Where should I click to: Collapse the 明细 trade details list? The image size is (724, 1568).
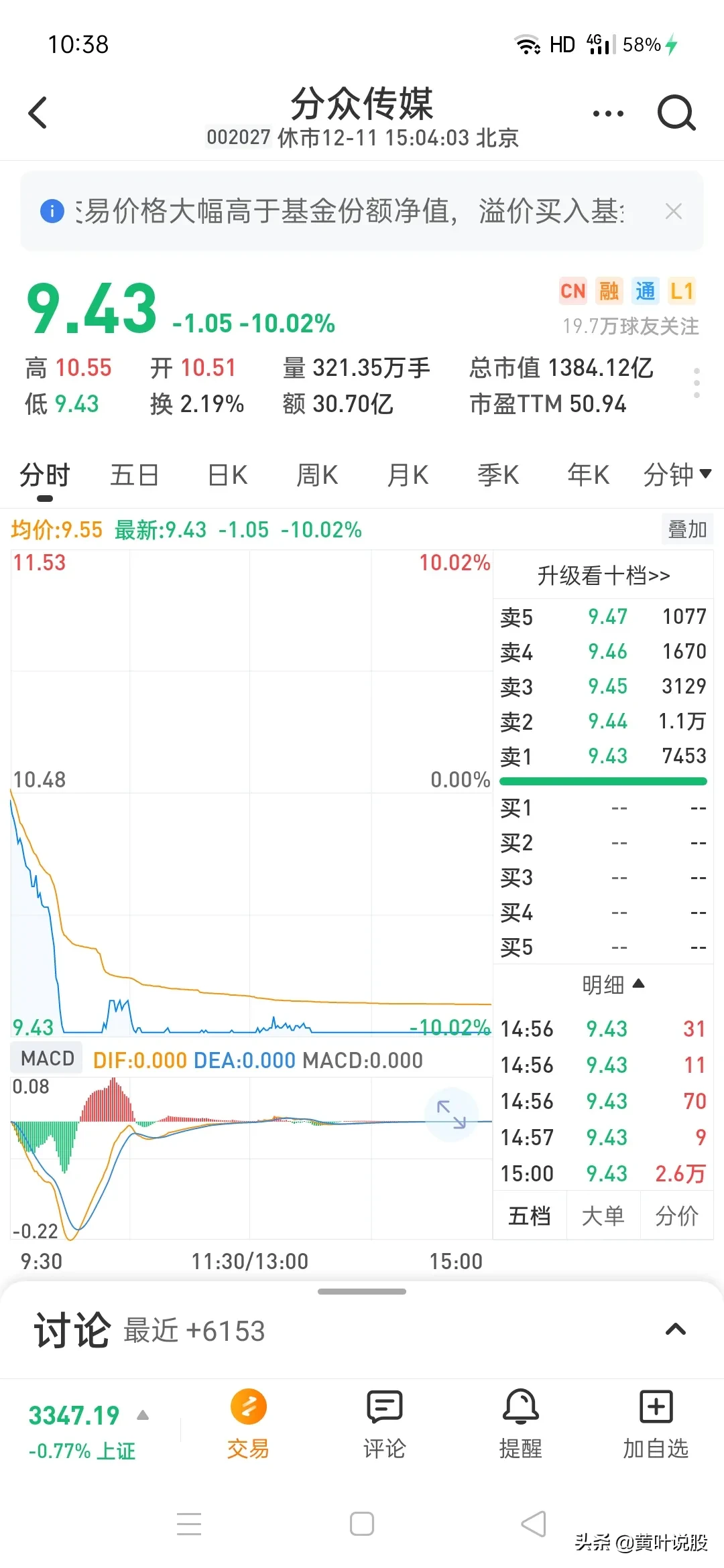tap(613, 984)
